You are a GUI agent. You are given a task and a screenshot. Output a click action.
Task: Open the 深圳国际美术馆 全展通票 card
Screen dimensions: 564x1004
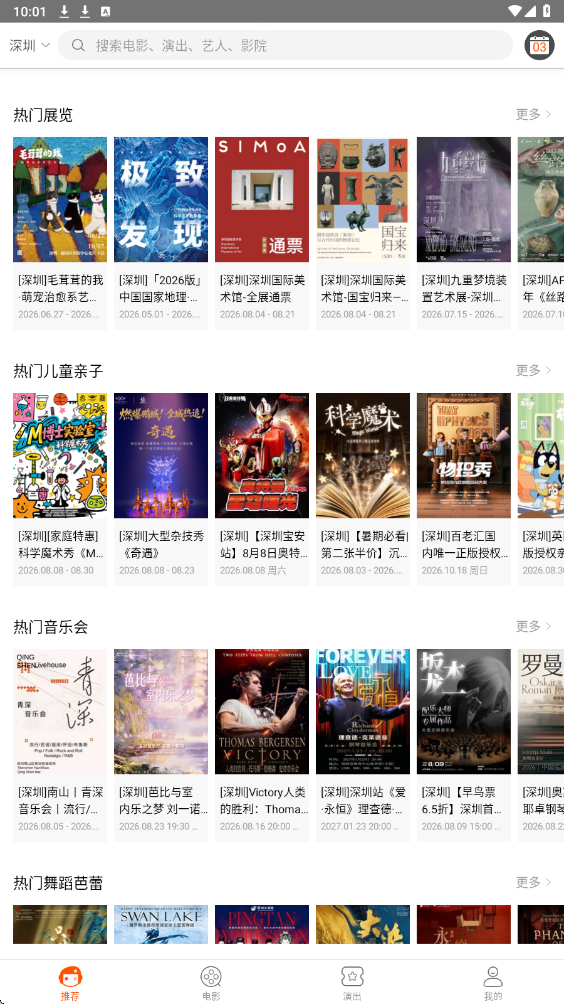pos(262,233)
